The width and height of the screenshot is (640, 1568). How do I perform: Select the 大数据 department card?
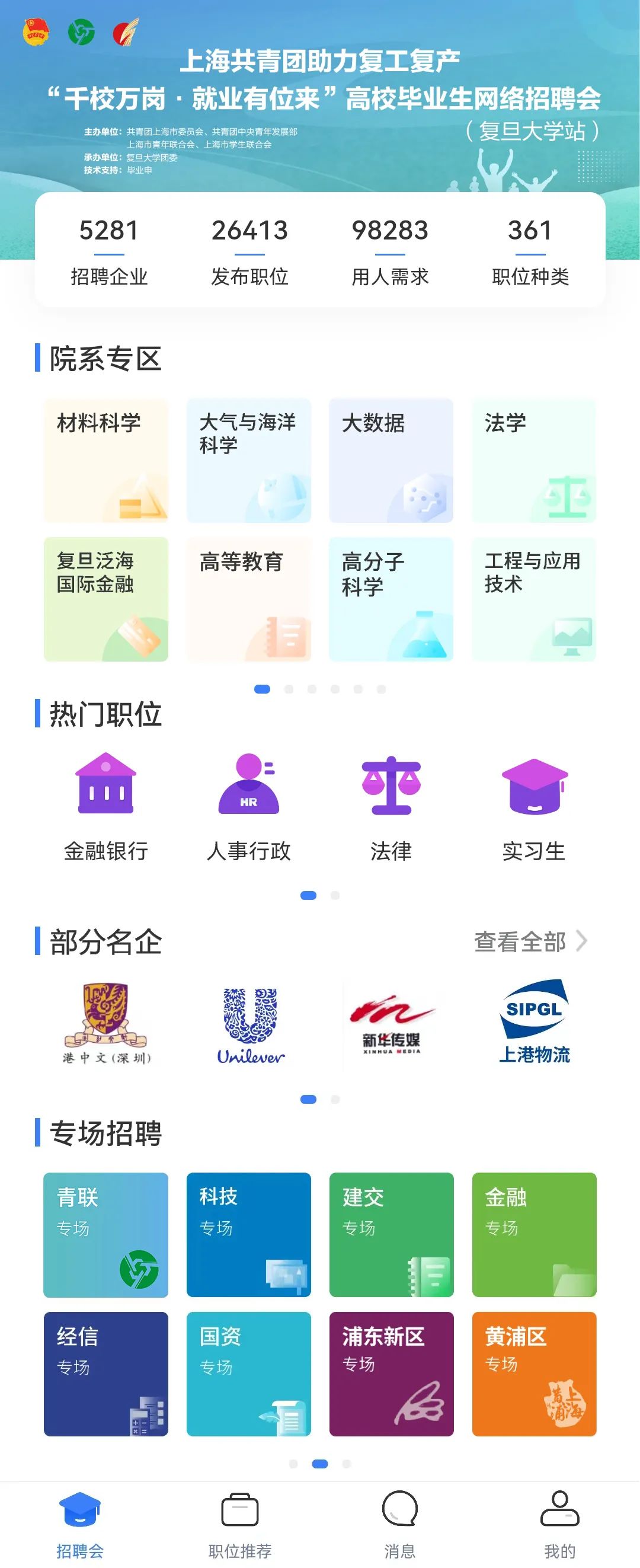pyautogui.click(x=391, y=460)
